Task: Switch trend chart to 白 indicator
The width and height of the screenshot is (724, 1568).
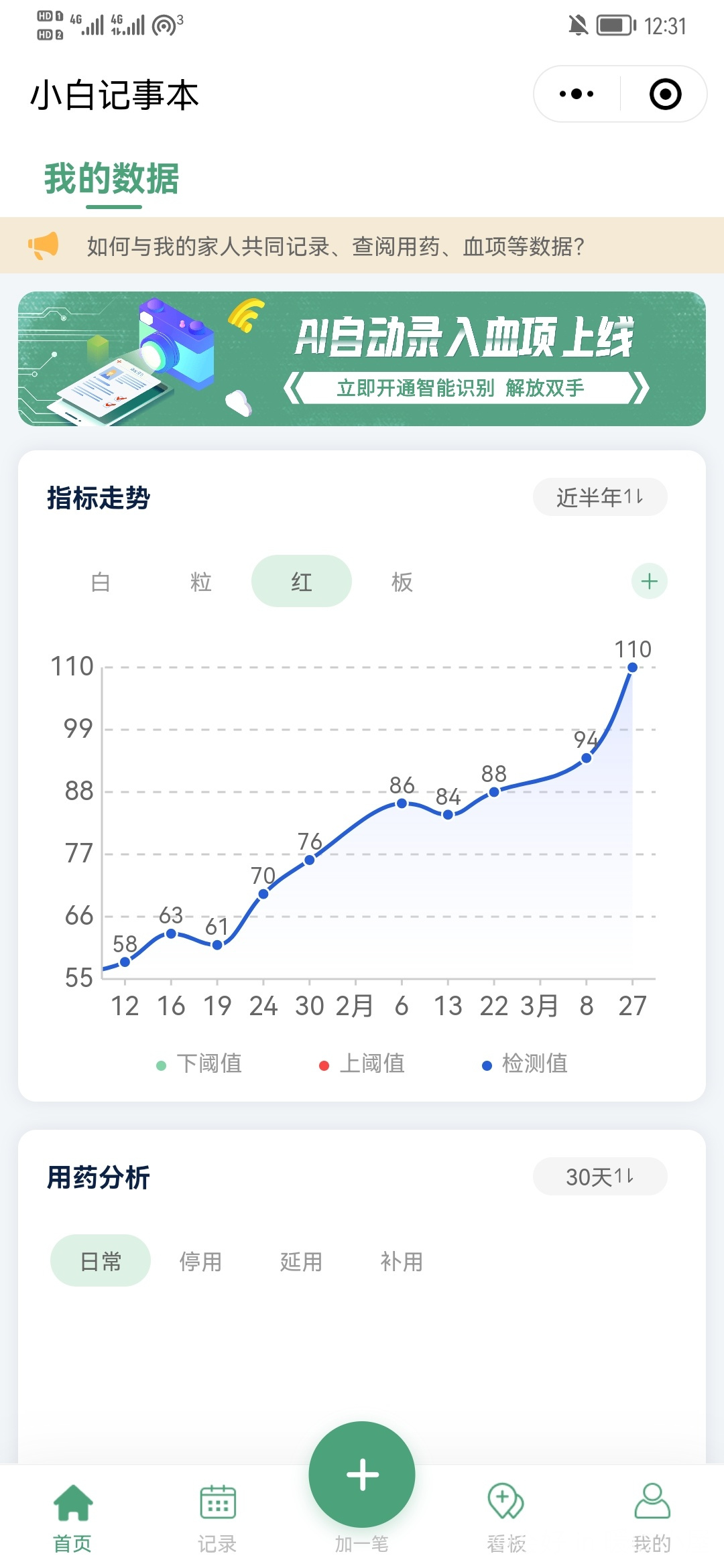Action: (101, 582)
